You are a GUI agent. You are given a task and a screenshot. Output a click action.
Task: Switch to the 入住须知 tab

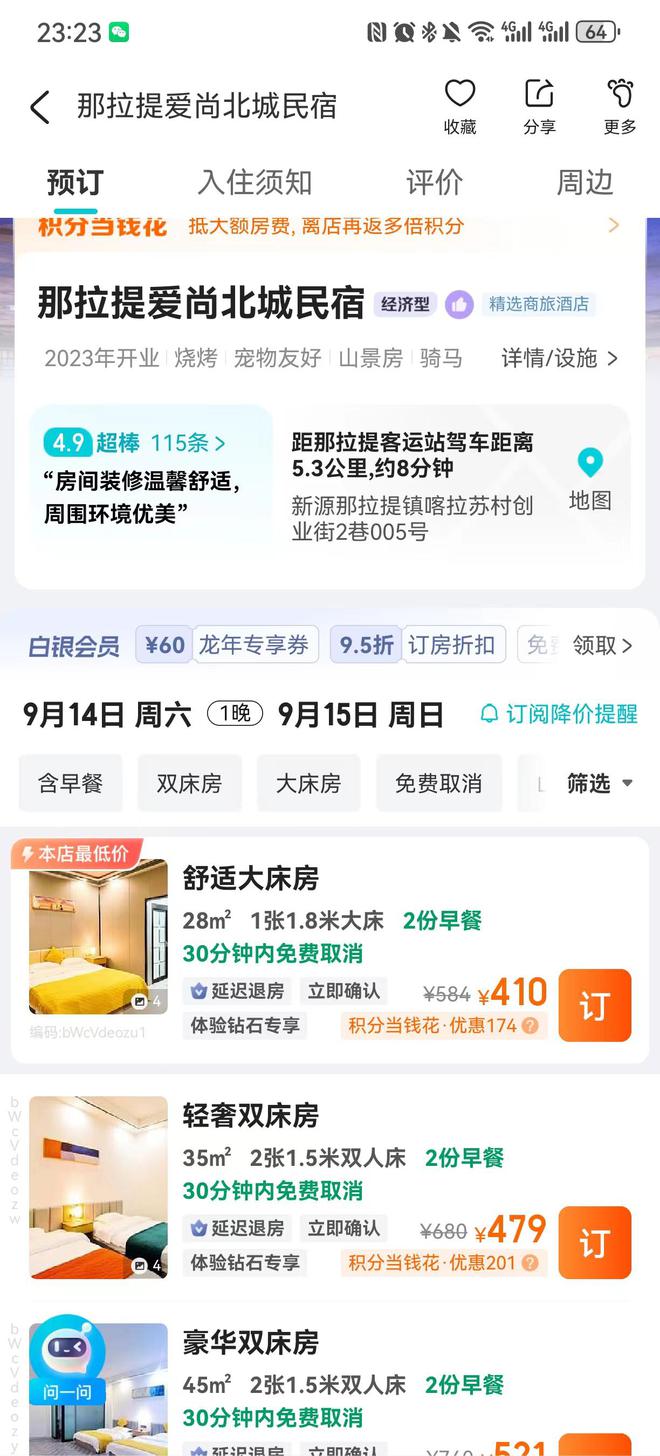tap(255, 183)
